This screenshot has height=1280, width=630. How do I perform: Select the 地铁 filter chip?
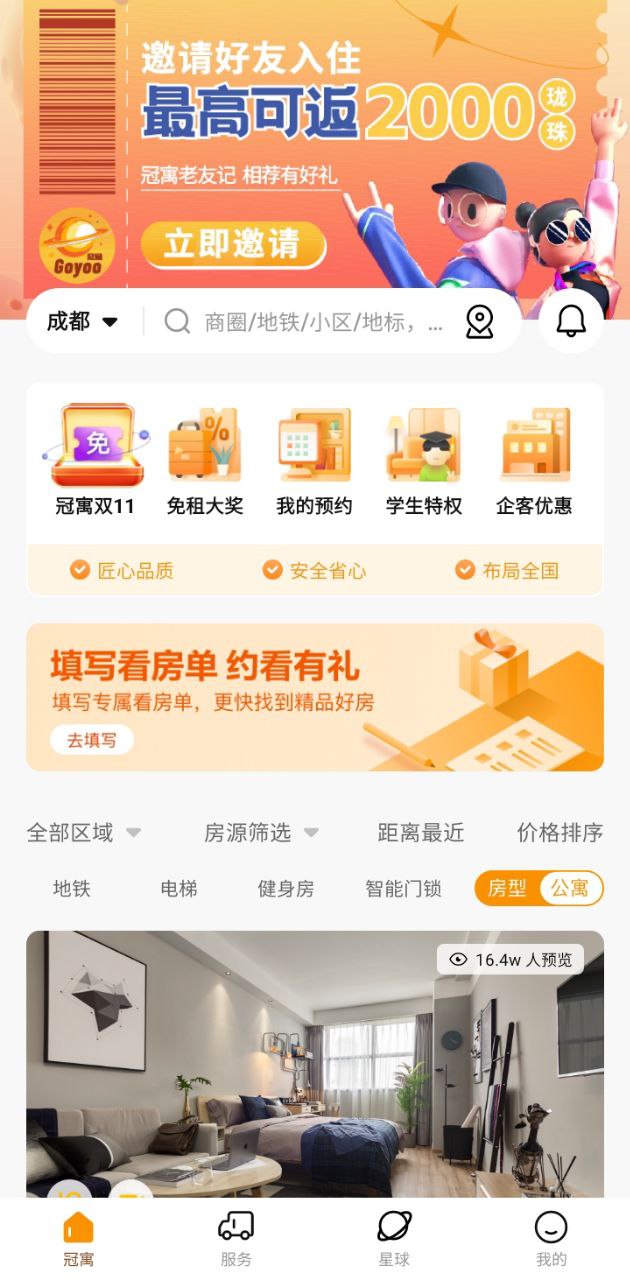point(71,888)
